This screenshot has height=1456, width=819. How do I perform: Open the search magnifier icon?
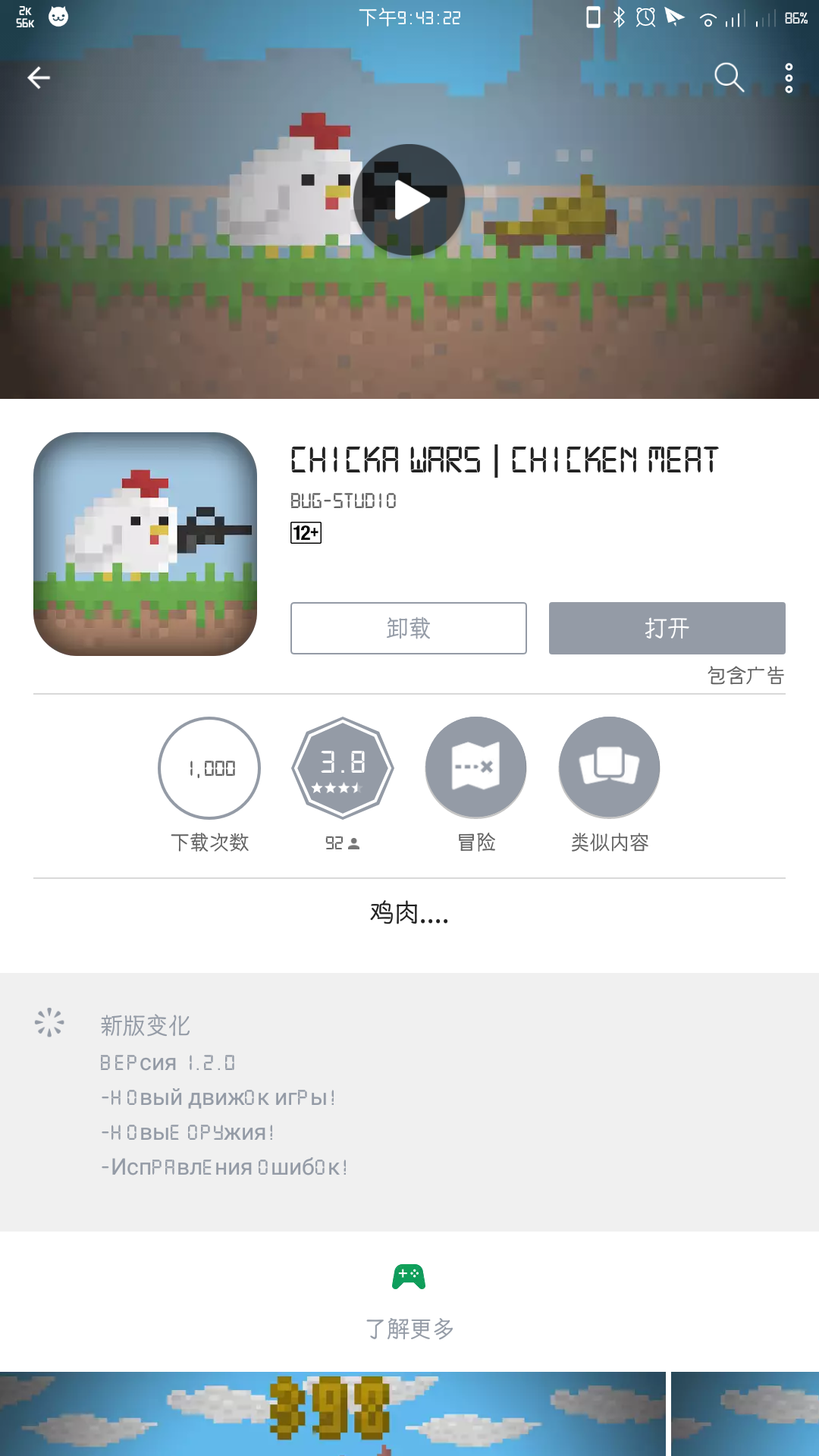[x=729, y=77]
